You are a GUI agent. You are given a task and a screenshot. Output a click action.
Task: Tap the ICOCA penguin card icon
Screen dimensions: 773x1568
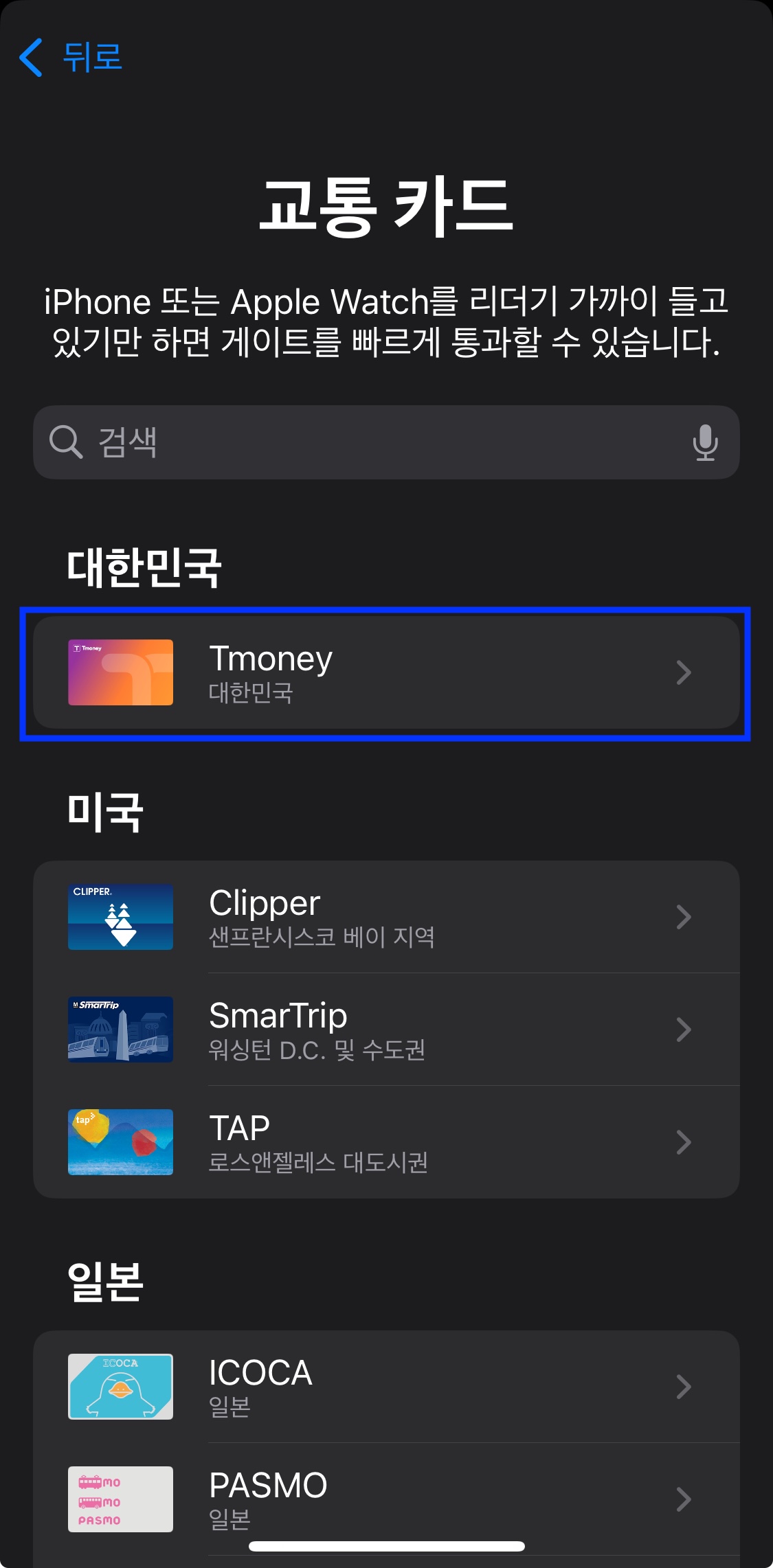tap(120, 1387)
